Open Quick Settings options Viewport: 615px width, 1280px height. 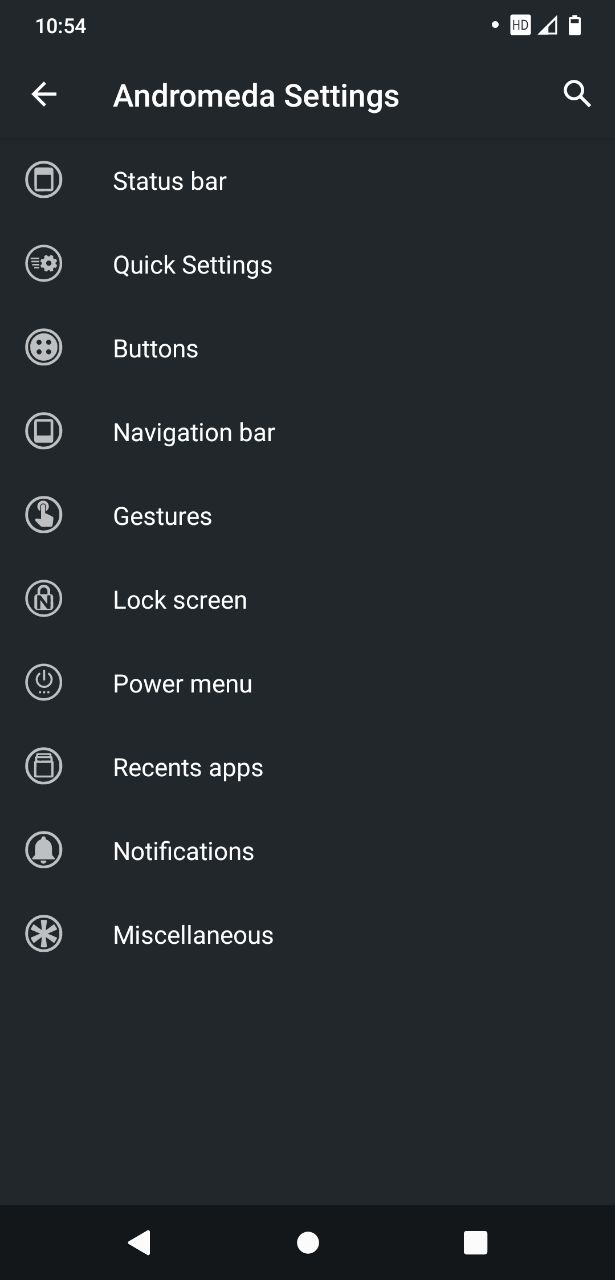click(x=307, y=265)
